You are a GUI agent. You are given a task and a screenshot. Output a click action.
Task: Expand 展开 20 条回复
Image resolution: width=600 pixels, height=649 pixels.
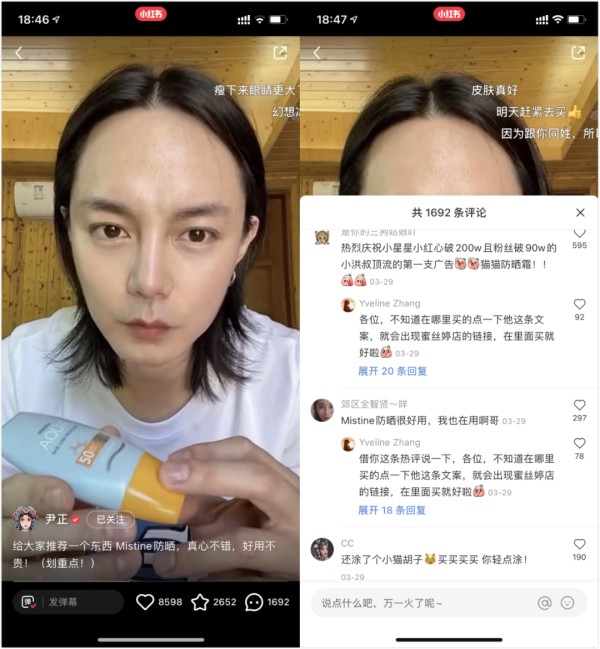[393, 371]
